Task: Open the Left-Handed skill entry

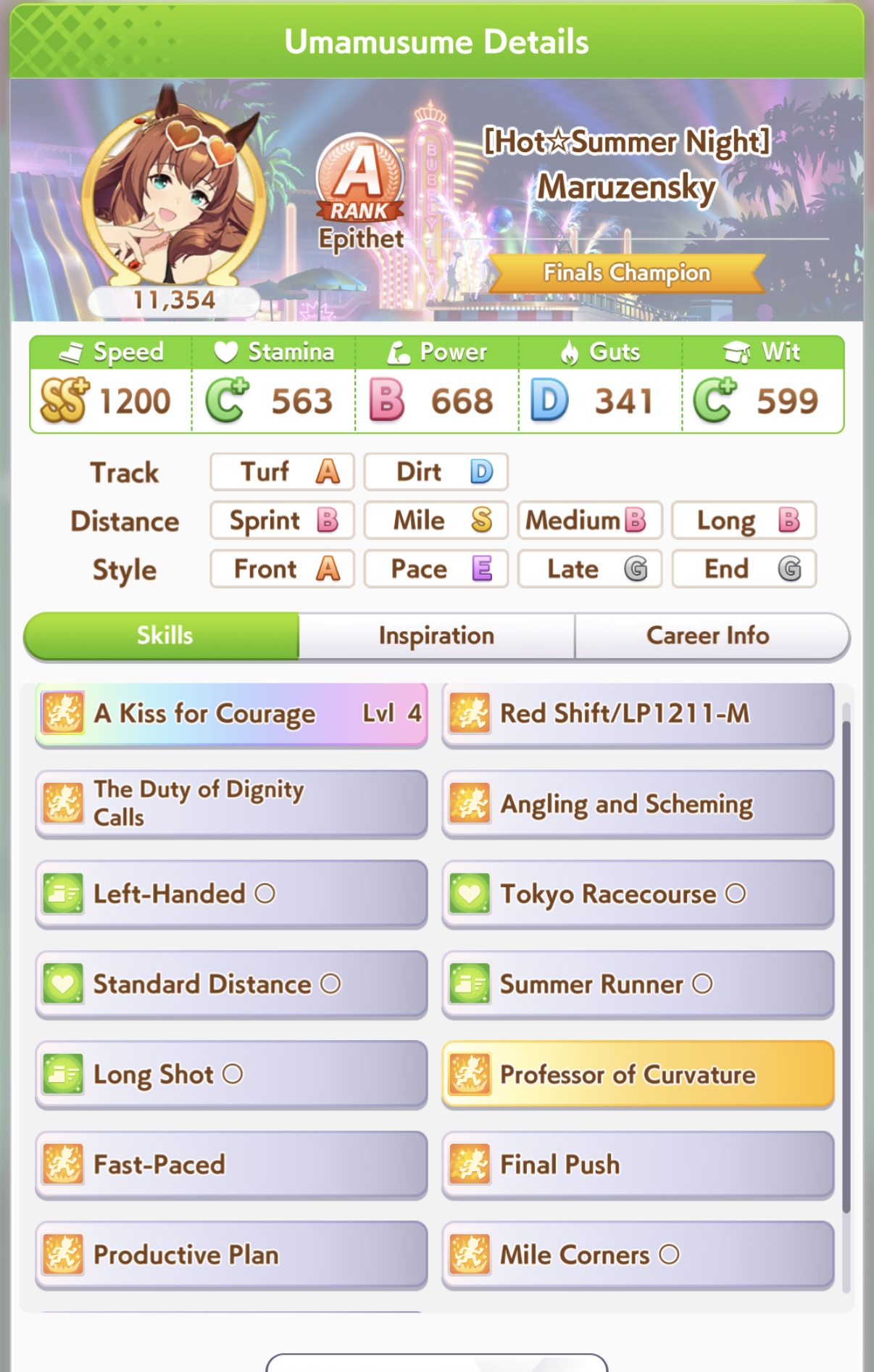Action: (x=231, y=894)
